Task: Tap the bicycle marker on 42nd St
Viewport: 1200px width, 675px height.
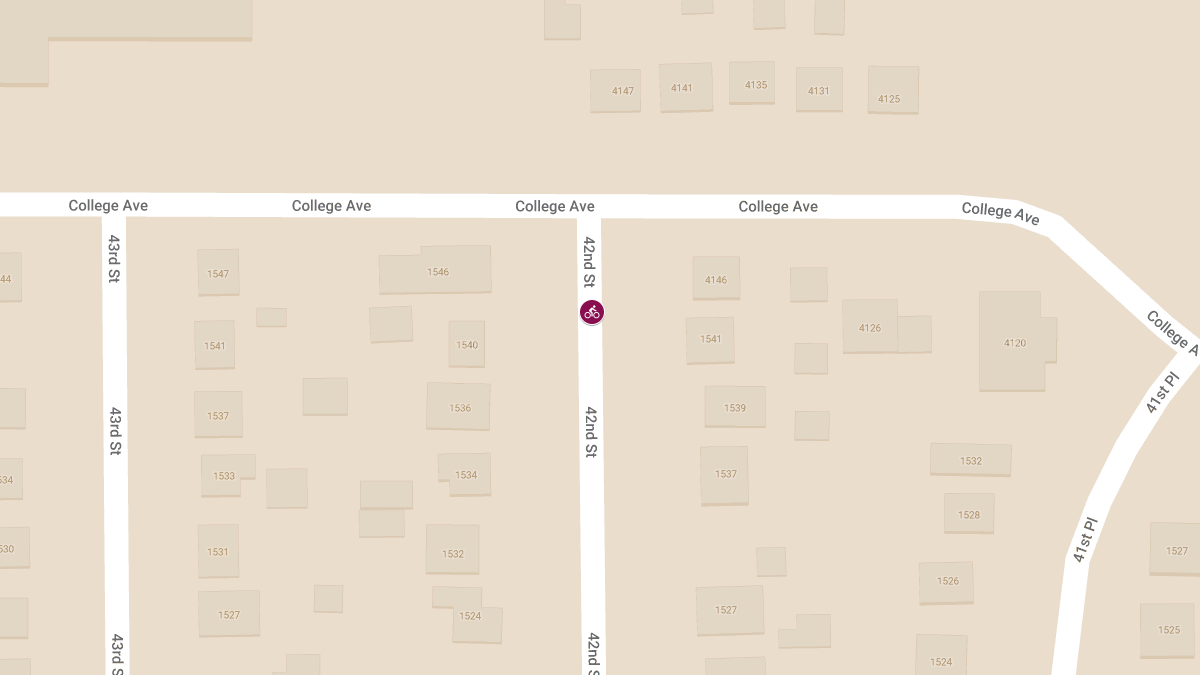Action: (x=592, y=312)
